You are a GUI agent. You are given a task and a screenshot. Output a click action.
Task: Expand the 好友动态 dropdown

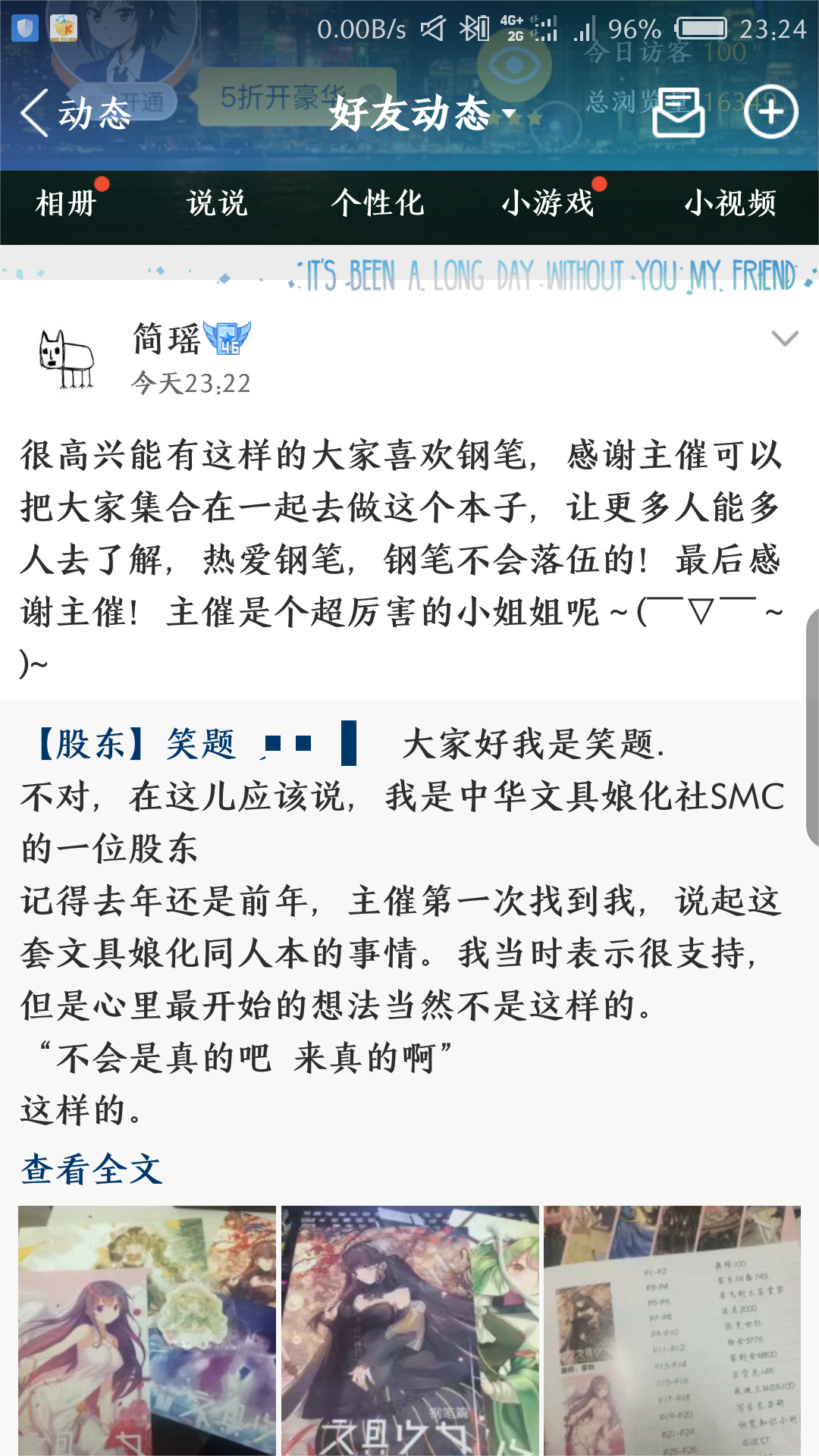[x=422, y=114]
